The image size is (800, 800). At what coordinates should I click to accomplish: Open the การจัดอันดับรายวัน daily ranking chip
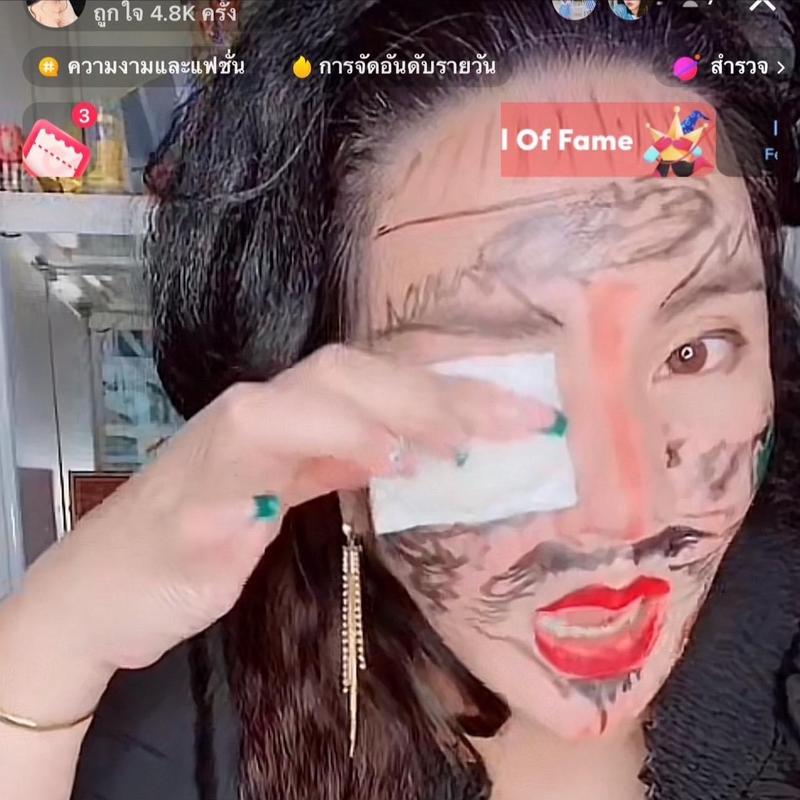pyautogui.click(x=393, y=67)
